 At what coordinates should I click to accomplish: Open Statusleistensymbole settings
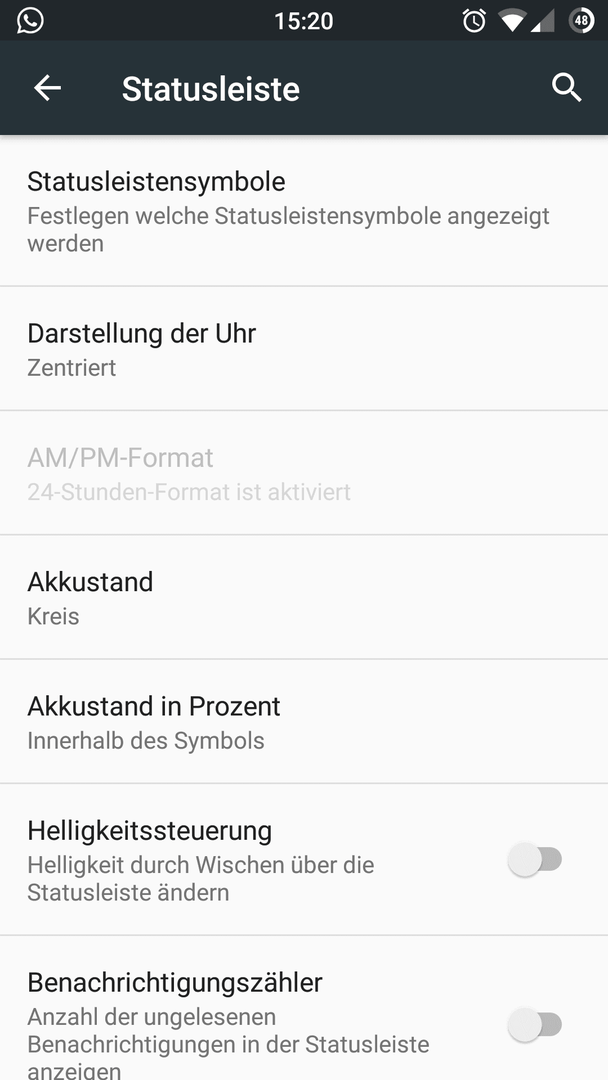click(304, 211)
